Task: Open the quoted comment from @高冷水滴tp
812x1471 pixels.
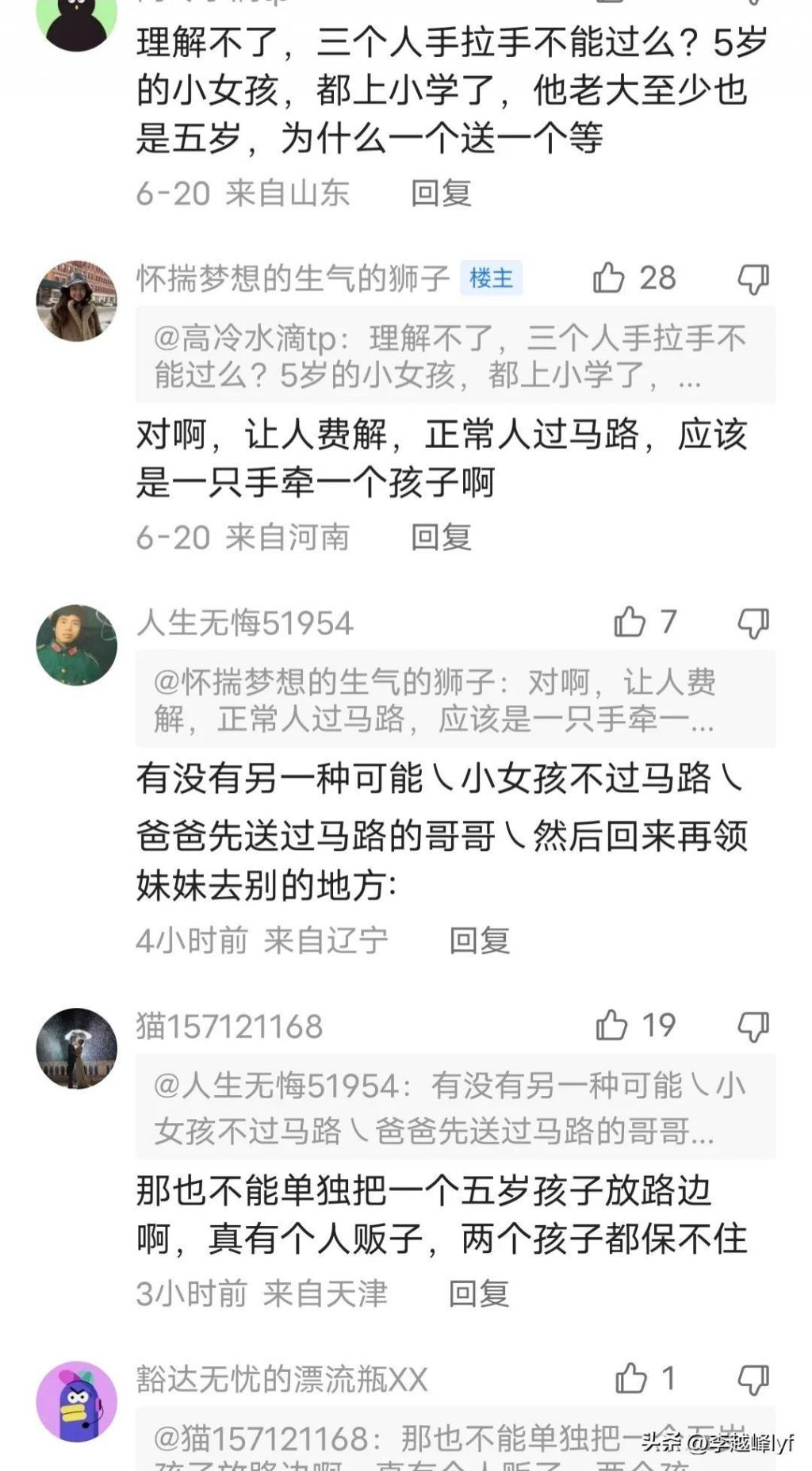Action: coord(454,356)
